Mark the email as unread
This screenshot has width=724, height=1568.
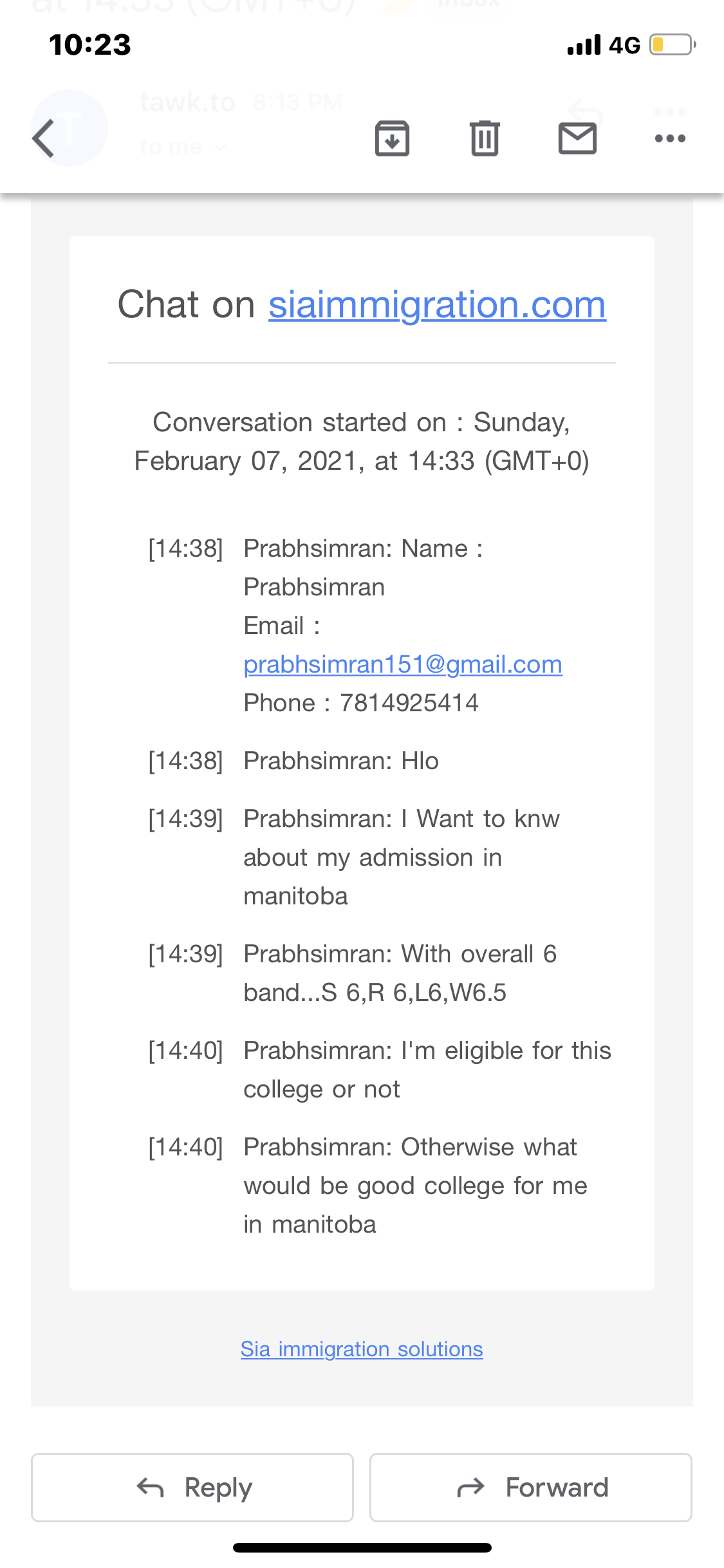577,138
